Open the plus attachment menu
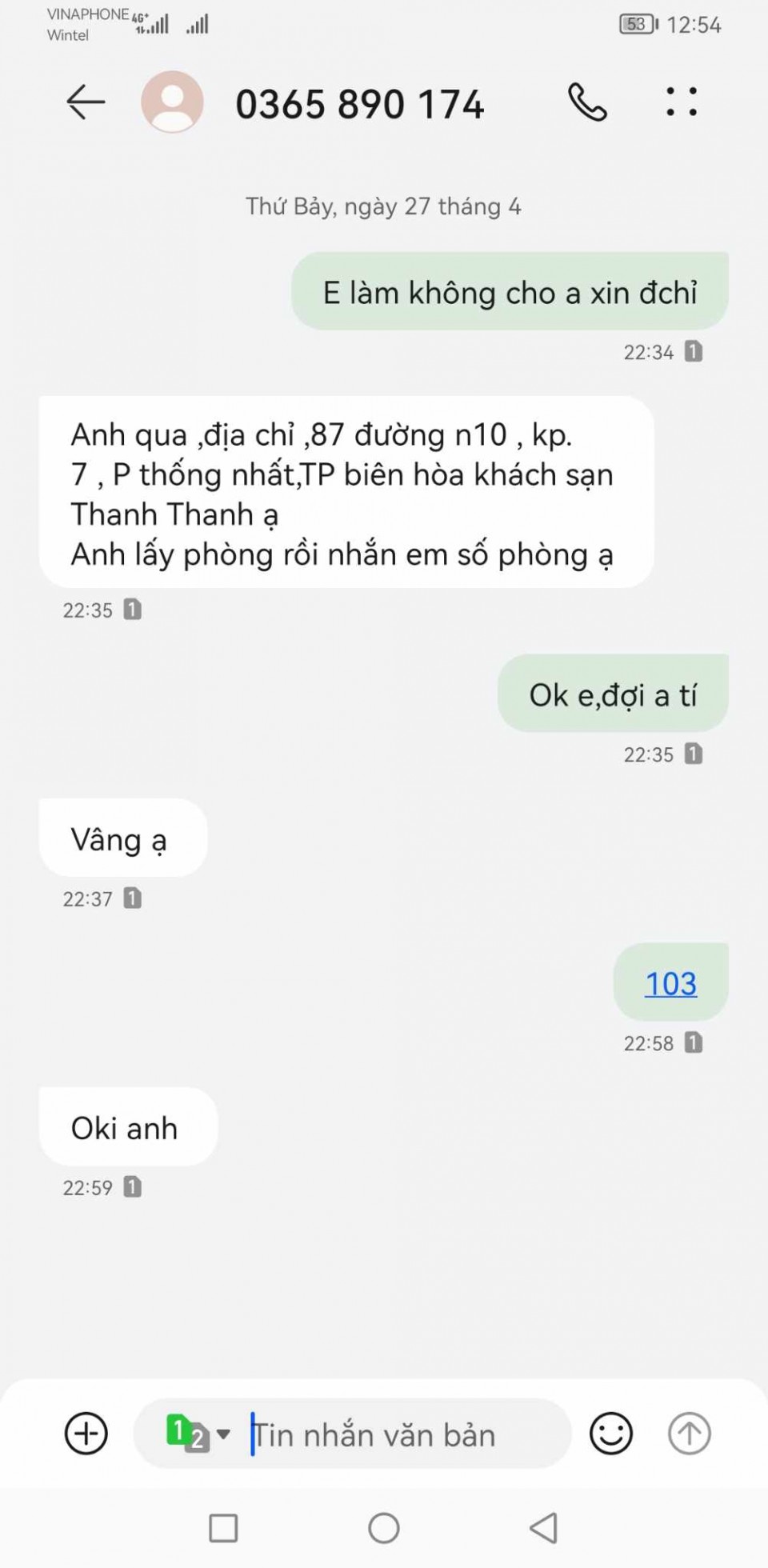Viewport: 768px width, 1568px height. pyautogui.click(x=86, y=1433)
